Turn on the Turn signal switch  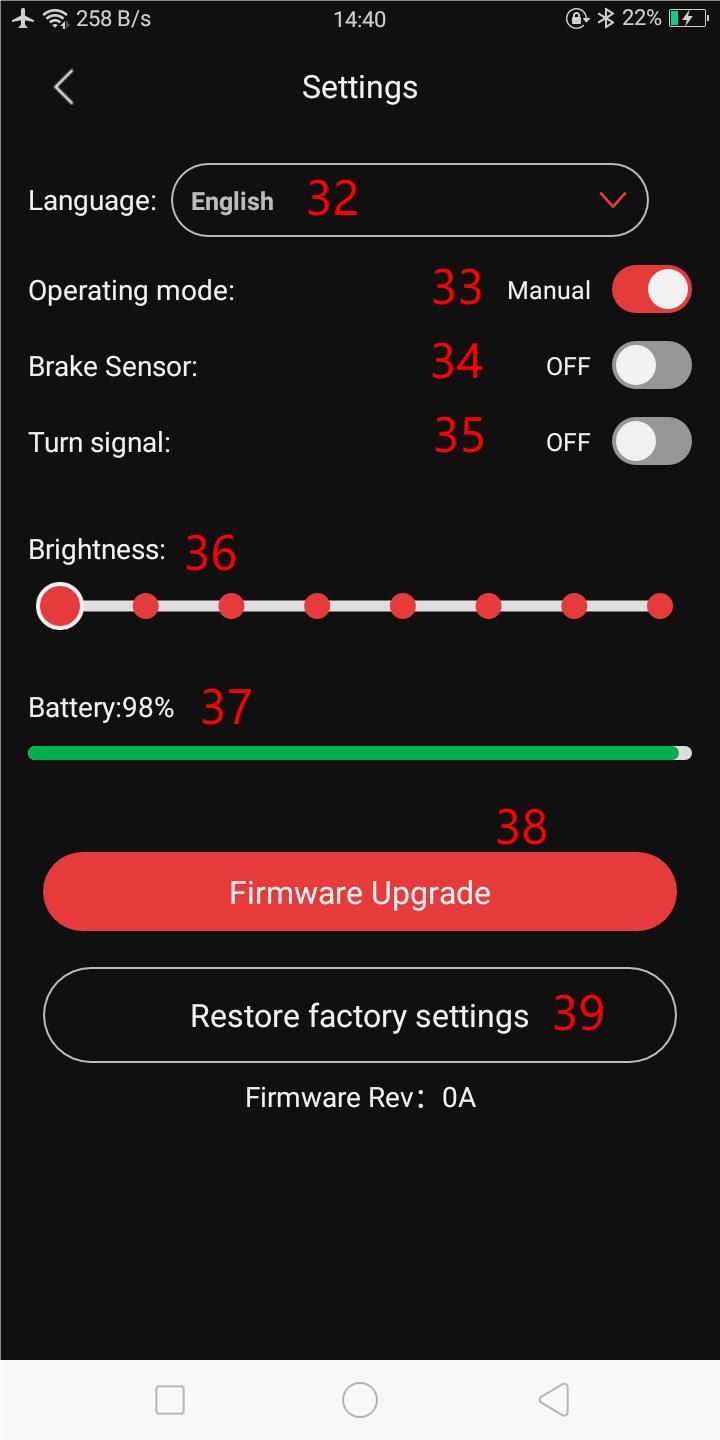point(652,441)
